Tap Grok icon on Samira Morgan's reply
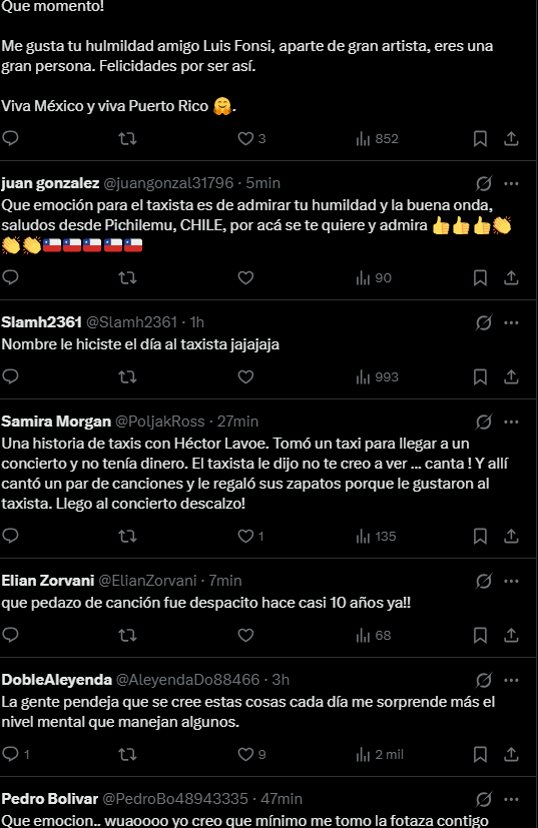This screenshot has height=828, width=538. pos(484,422)
